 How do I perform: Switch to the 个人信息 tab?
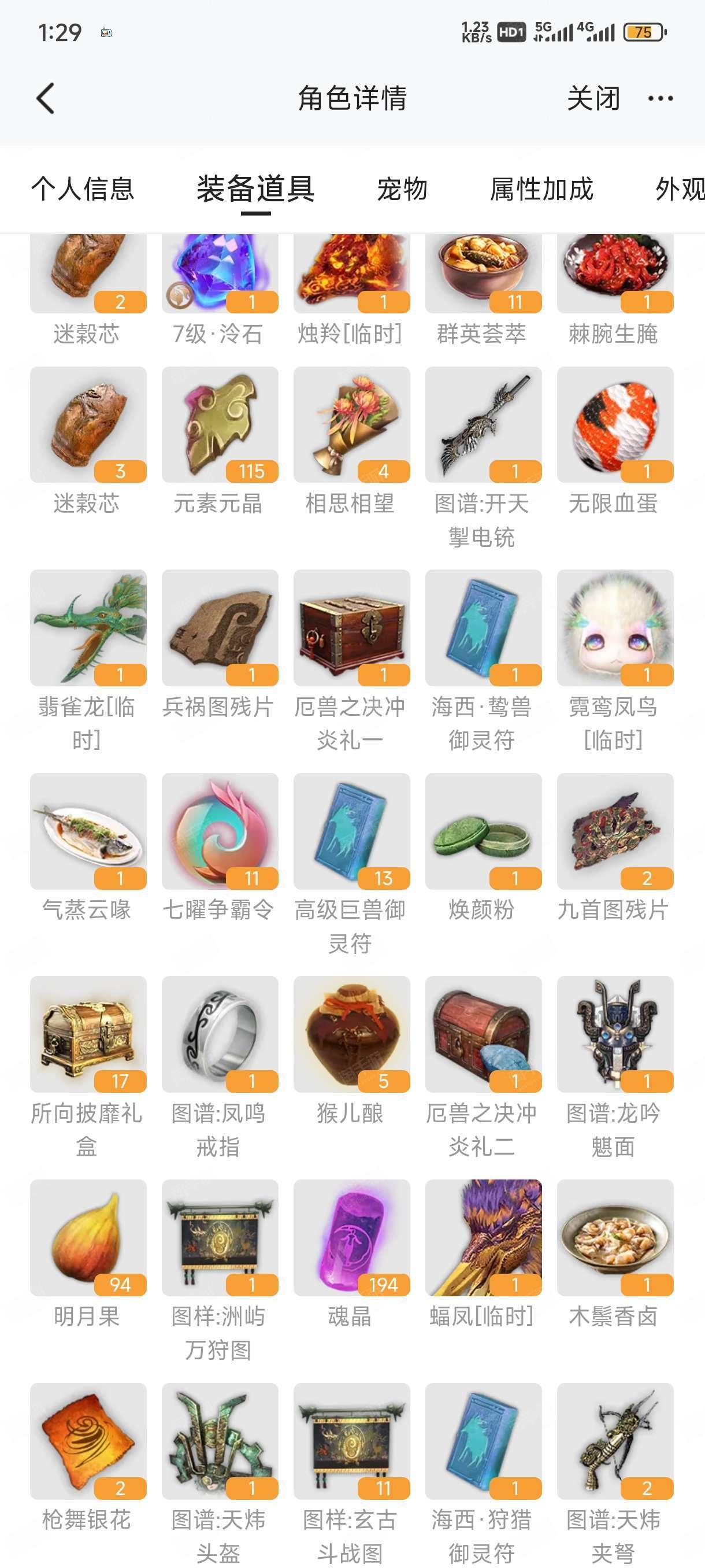83,188
